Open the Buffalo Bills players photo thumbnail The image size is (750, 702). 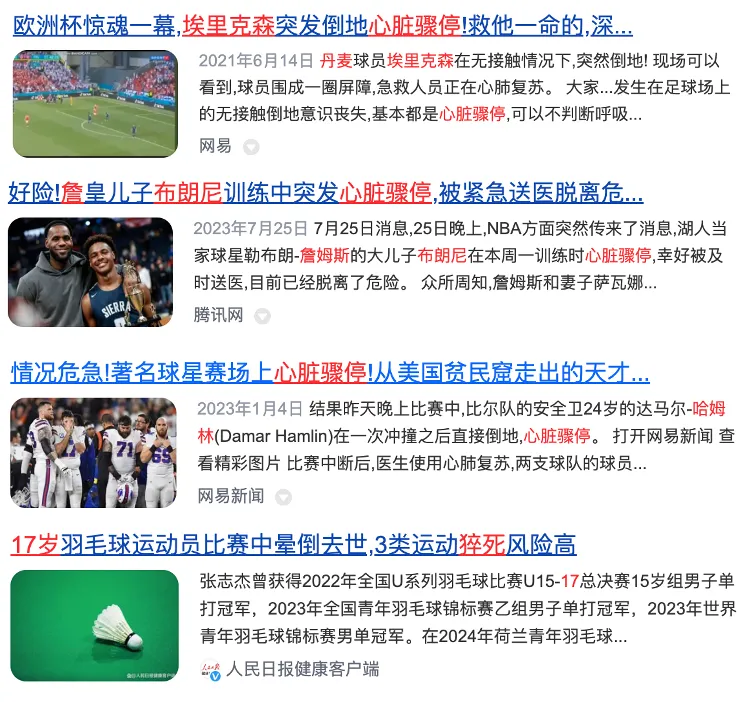(93, 453)
